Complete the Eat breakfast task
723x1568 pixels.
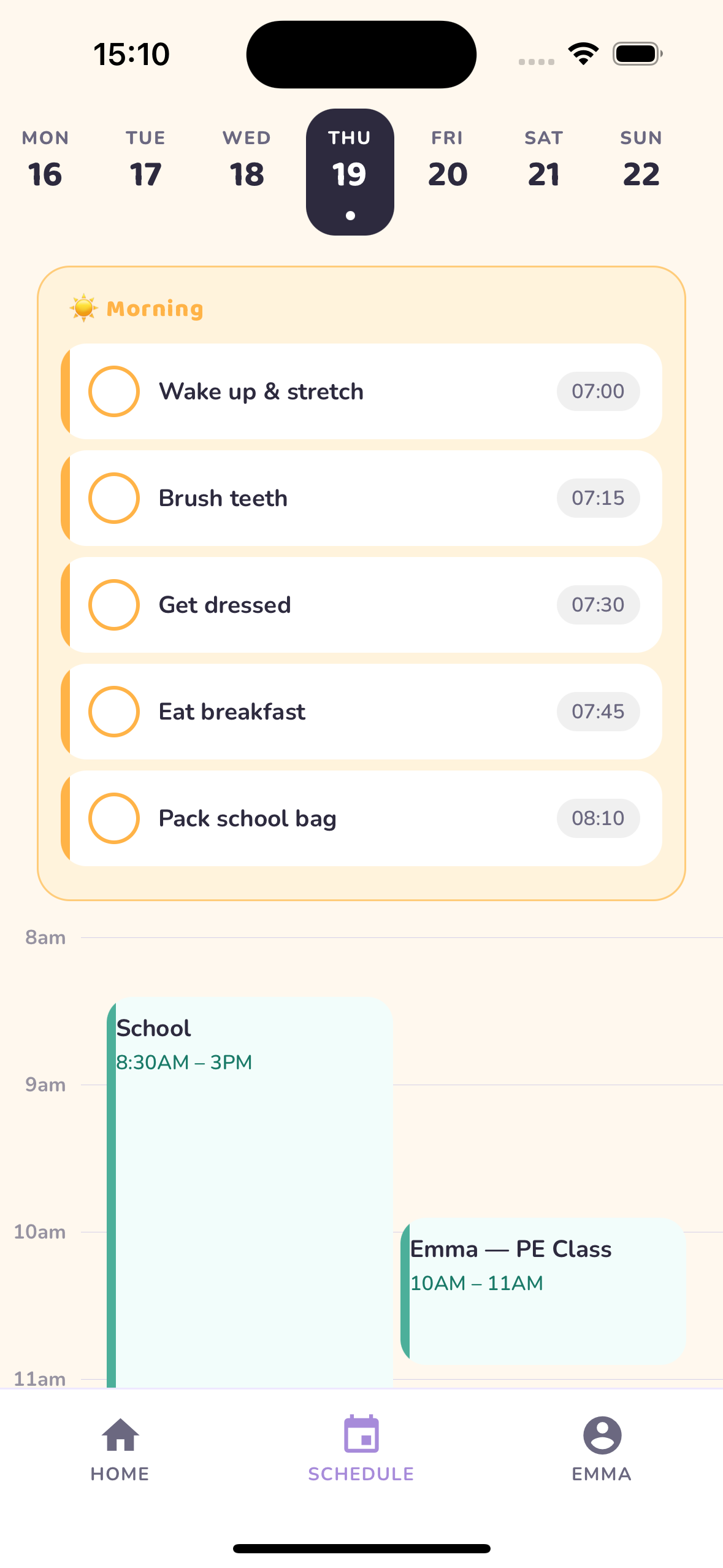pyautogui.click(x=114, y=711)
